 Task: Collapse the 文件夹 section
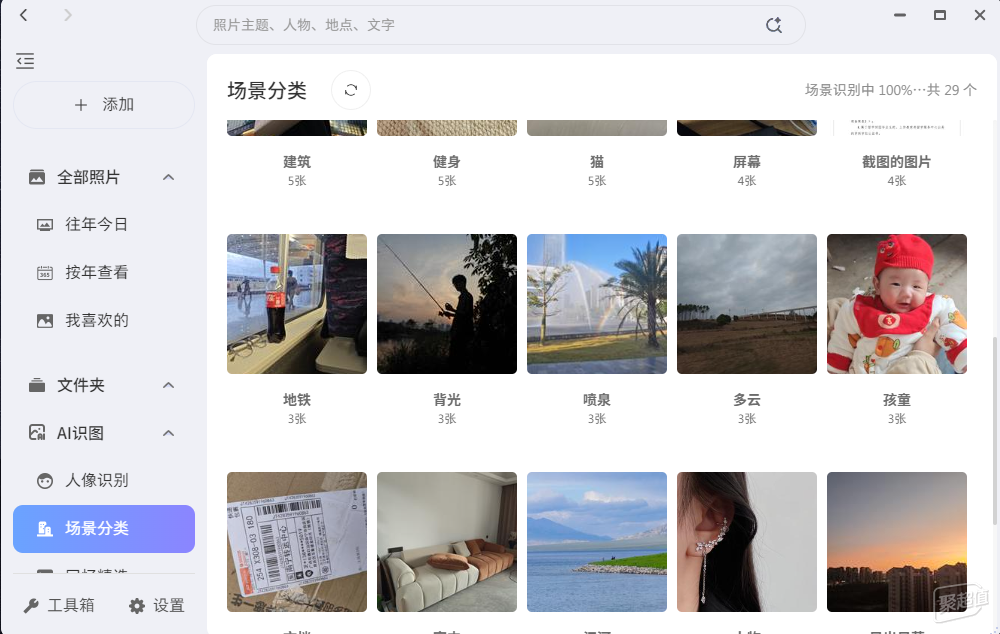tap(168, 385)
